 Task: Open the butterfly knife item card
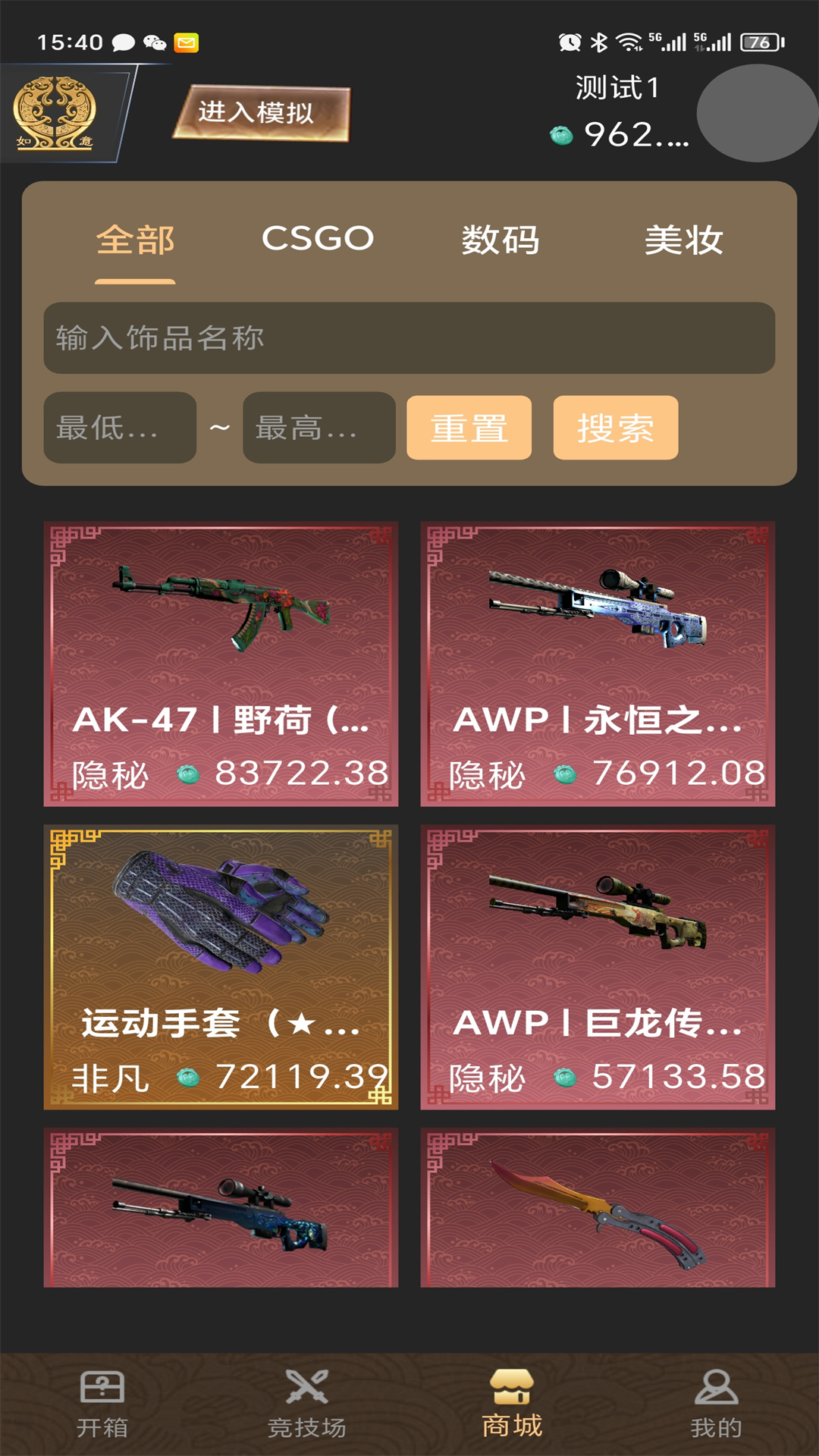coord(598,1207)
